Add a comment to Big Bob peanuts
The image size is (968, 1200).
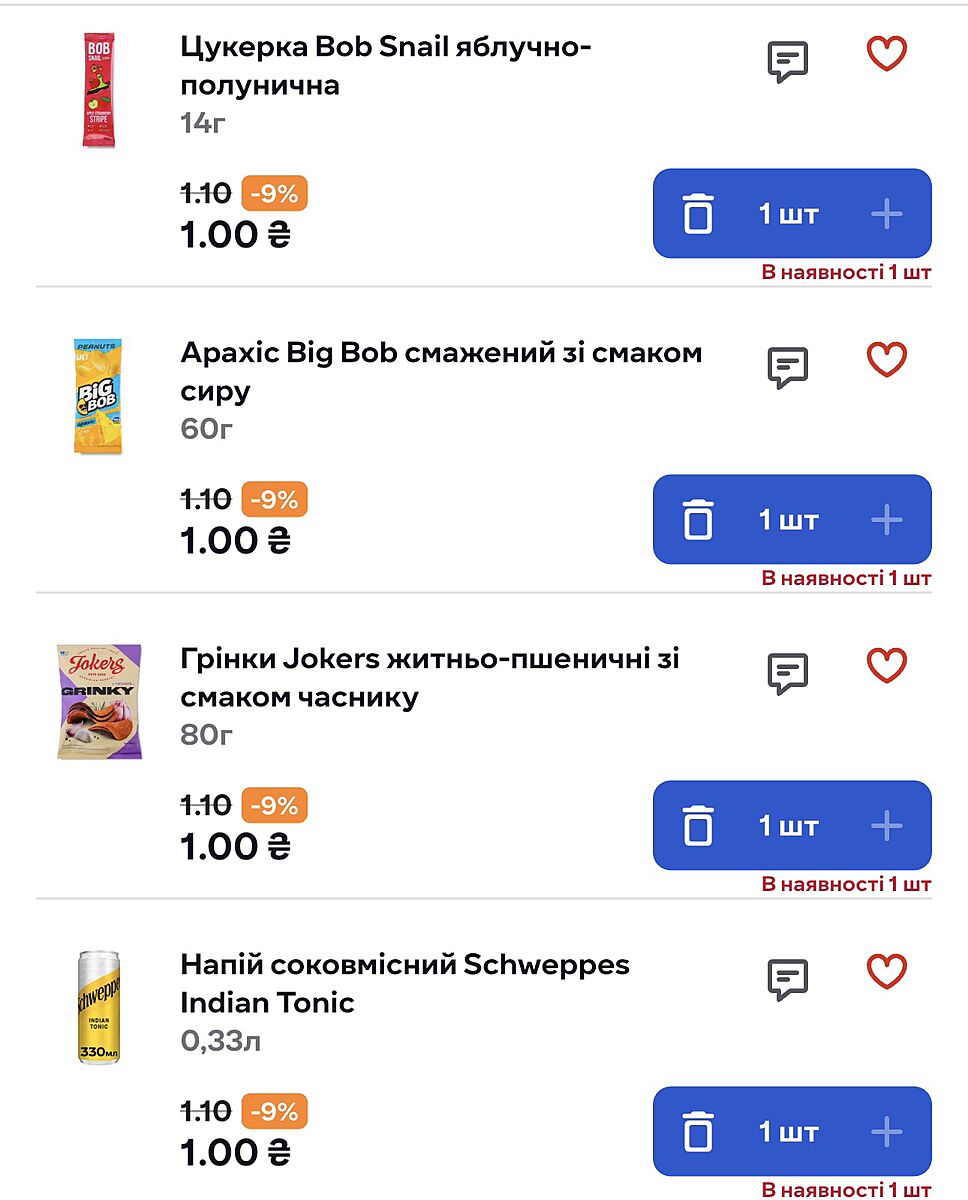pyautogui.click(x=787, y=367)
